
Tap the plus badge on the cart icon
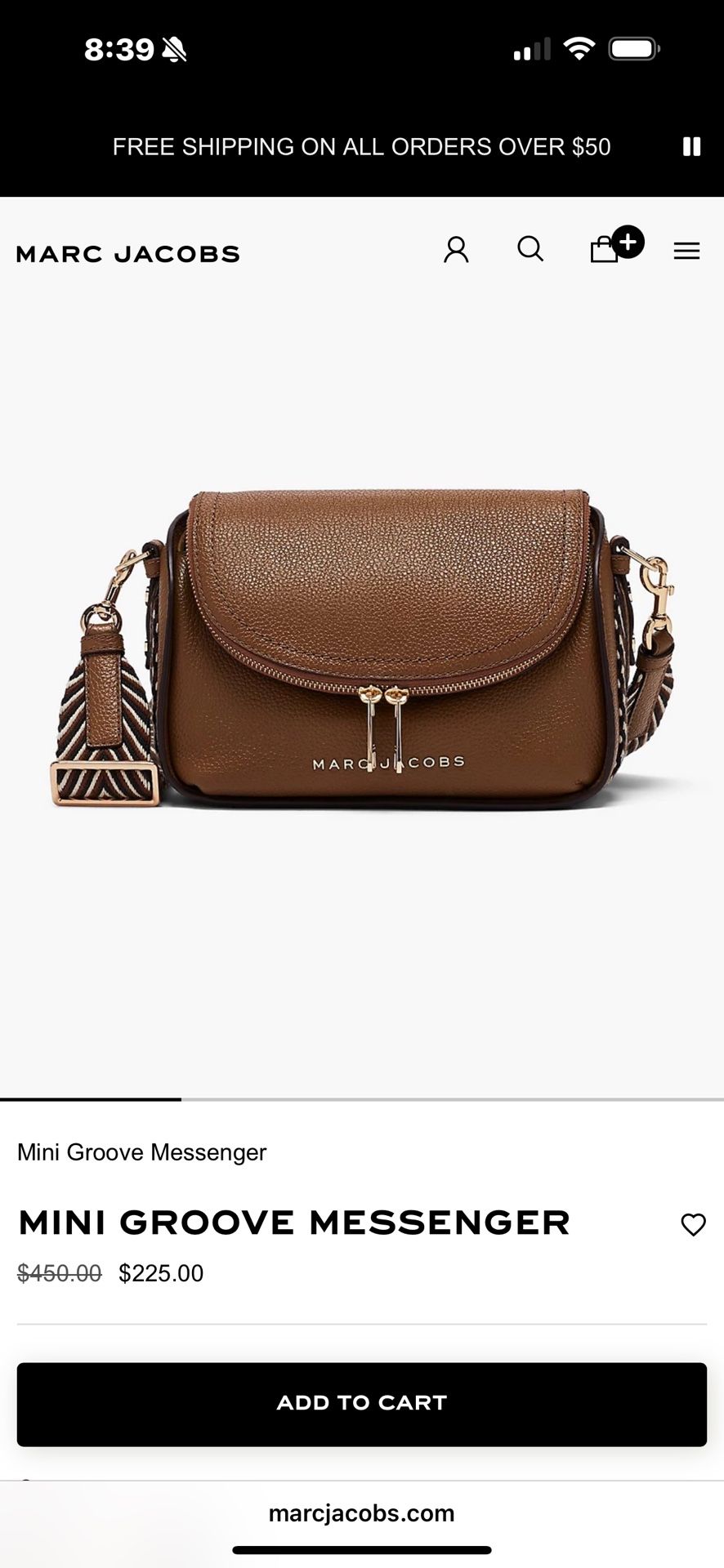point(628,242)
